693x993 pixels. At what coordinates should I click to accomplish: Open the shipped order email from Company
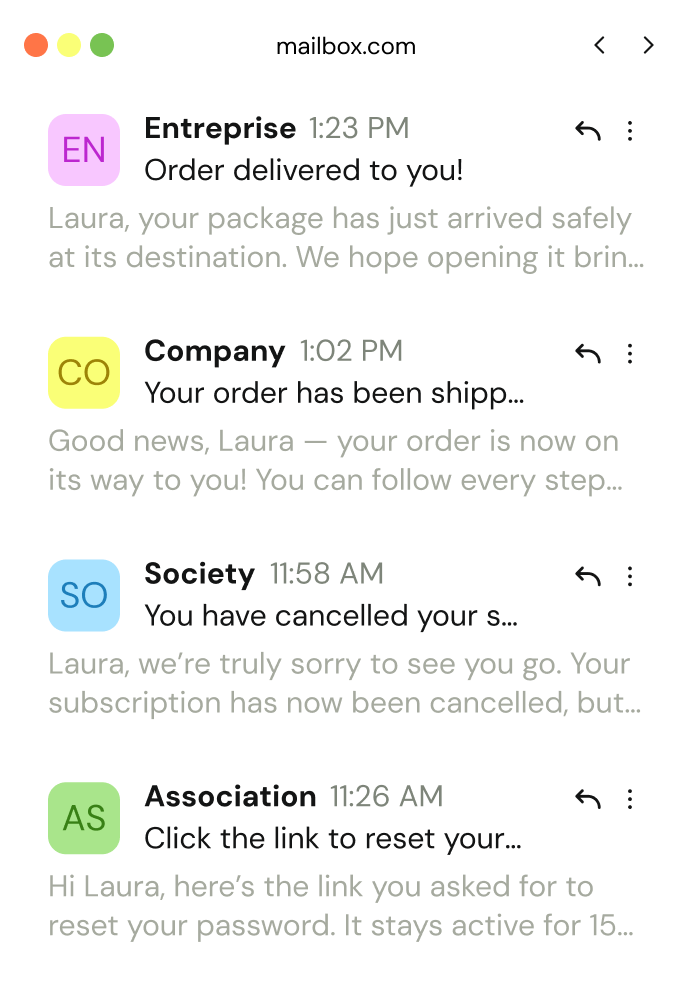[334, 393]
